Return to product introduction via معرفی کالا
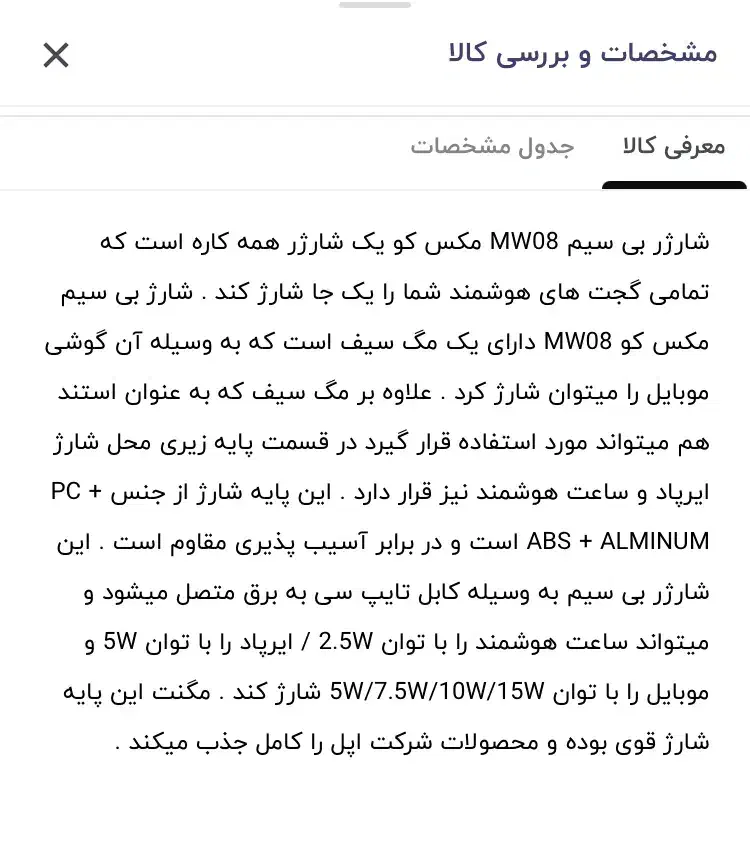This screenshot has height=853, width=750. [675, 146]
